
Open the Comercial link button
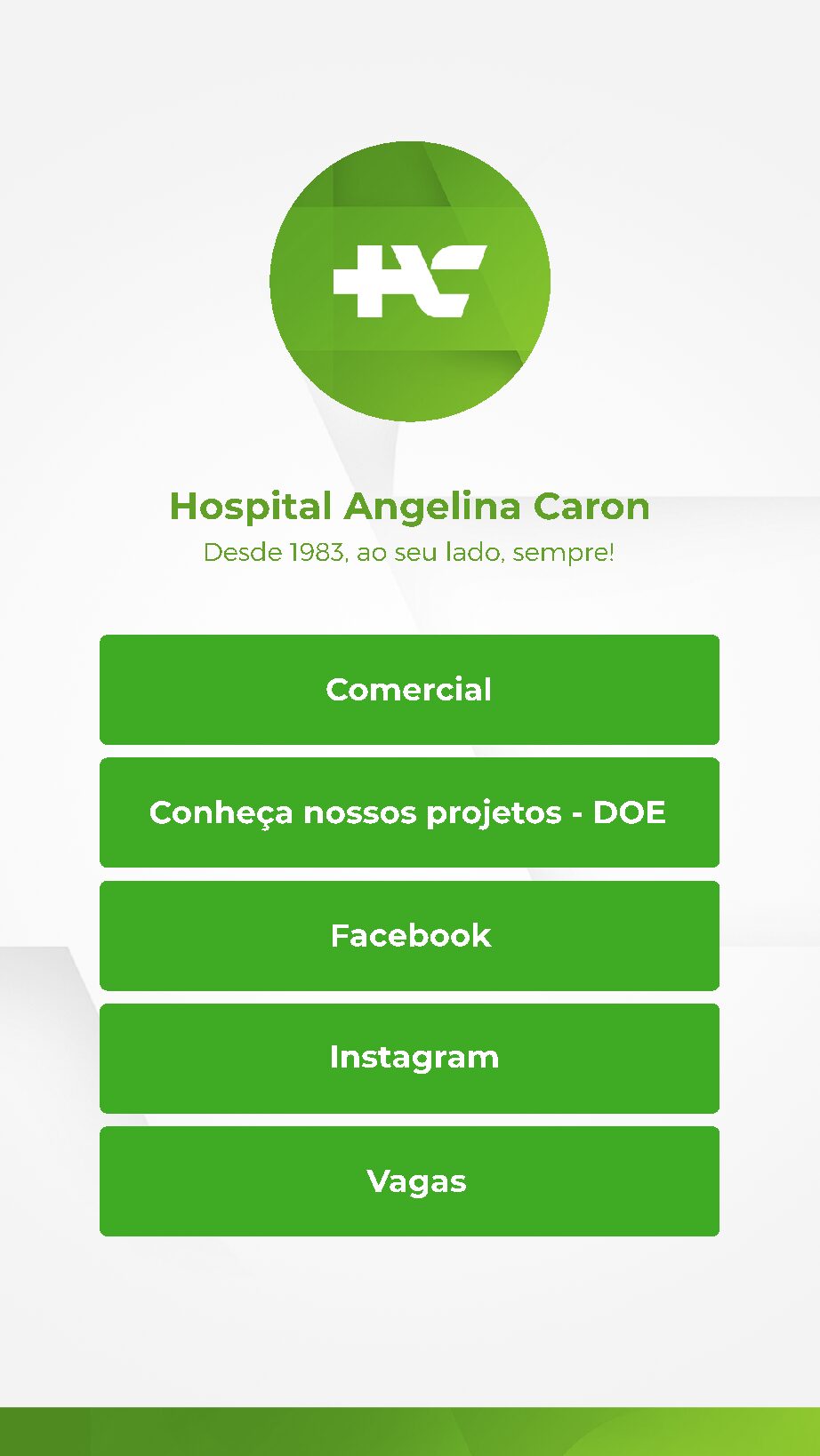[x=409, y=690]
